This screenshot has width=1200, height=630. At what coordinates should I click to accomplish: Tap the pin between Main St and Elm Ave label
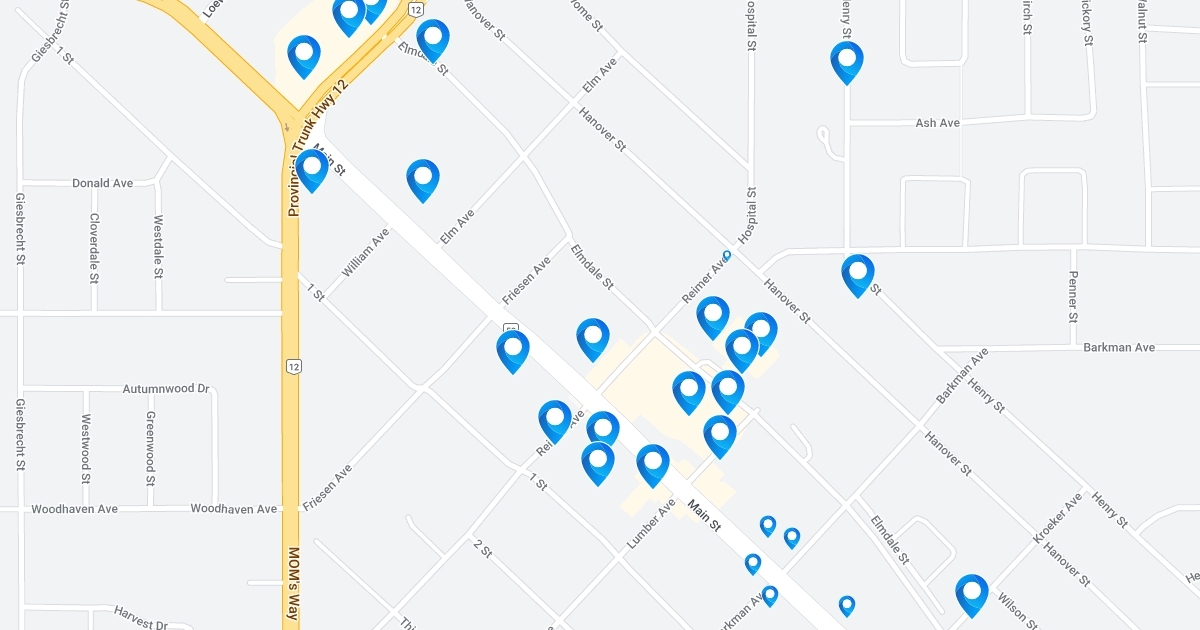tap(423, 180)
